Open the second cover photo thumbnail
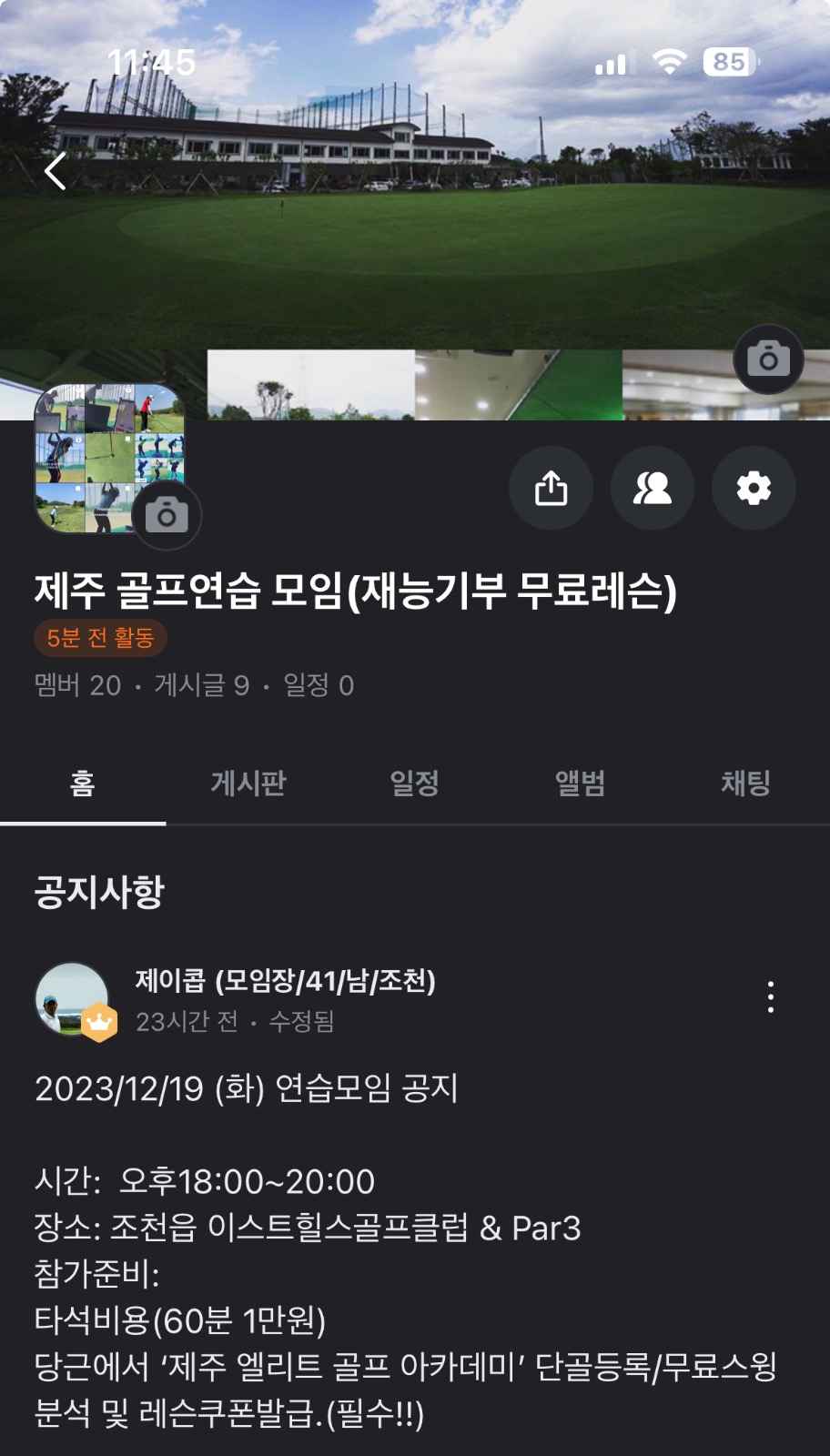The height and width of the screenshot is (1456, 830). coord(309,382)
